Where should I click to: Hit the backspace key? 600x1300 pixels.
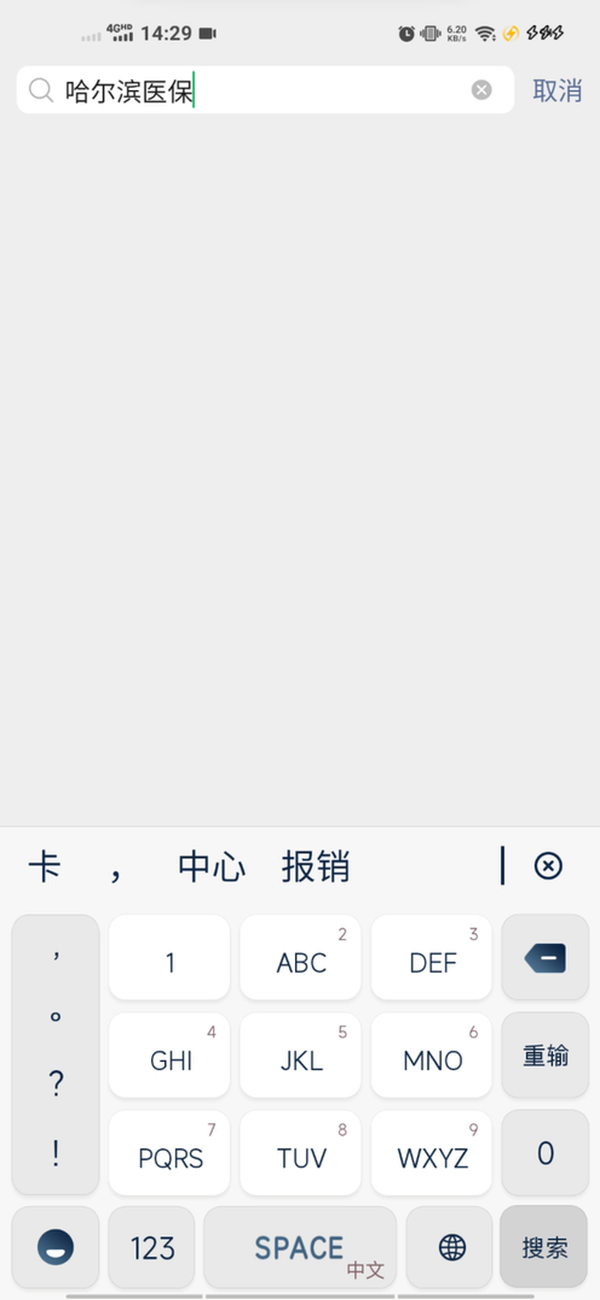[545, 959]
